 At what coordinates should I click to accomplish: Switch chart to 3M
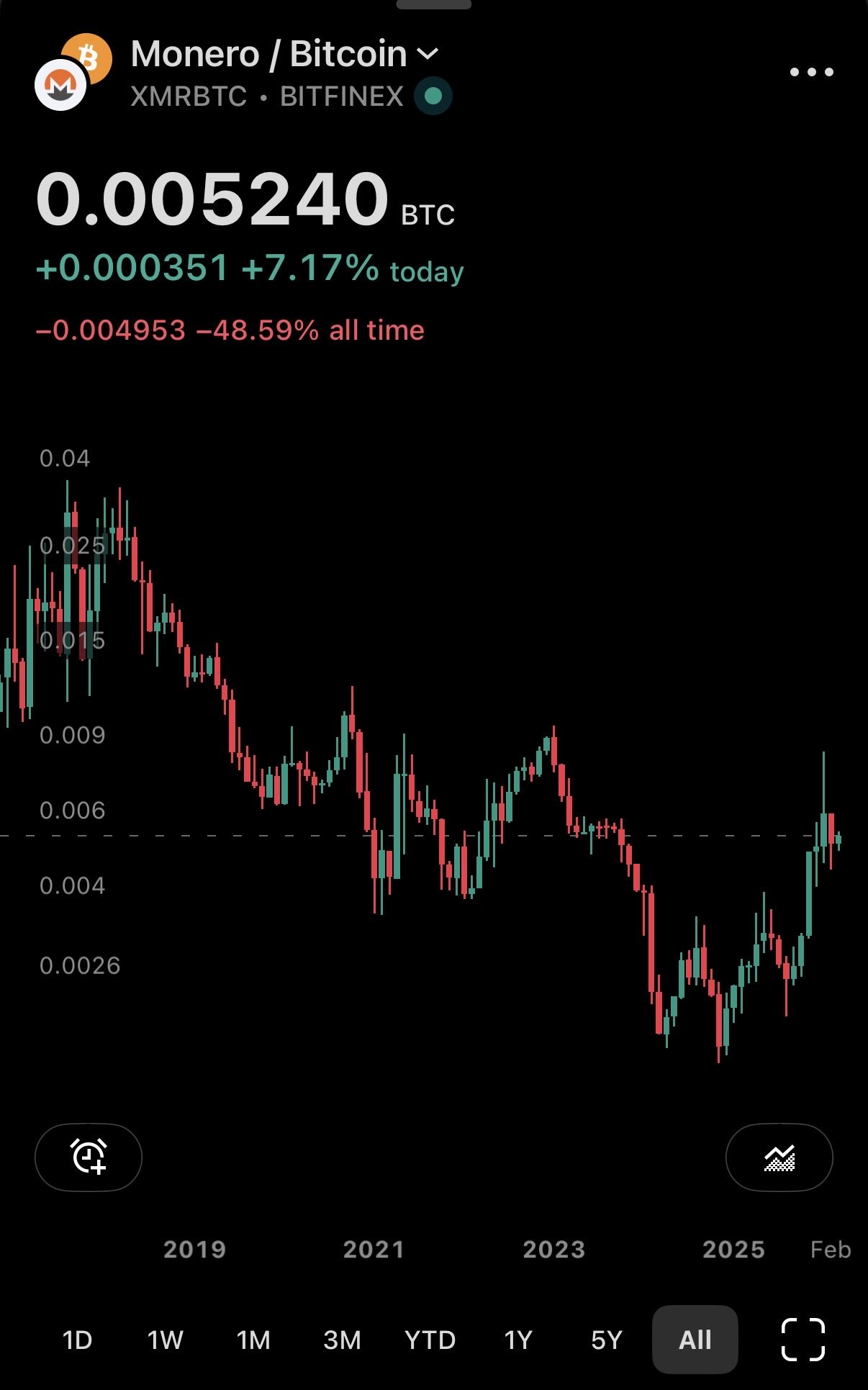(x=342, y=1340)
